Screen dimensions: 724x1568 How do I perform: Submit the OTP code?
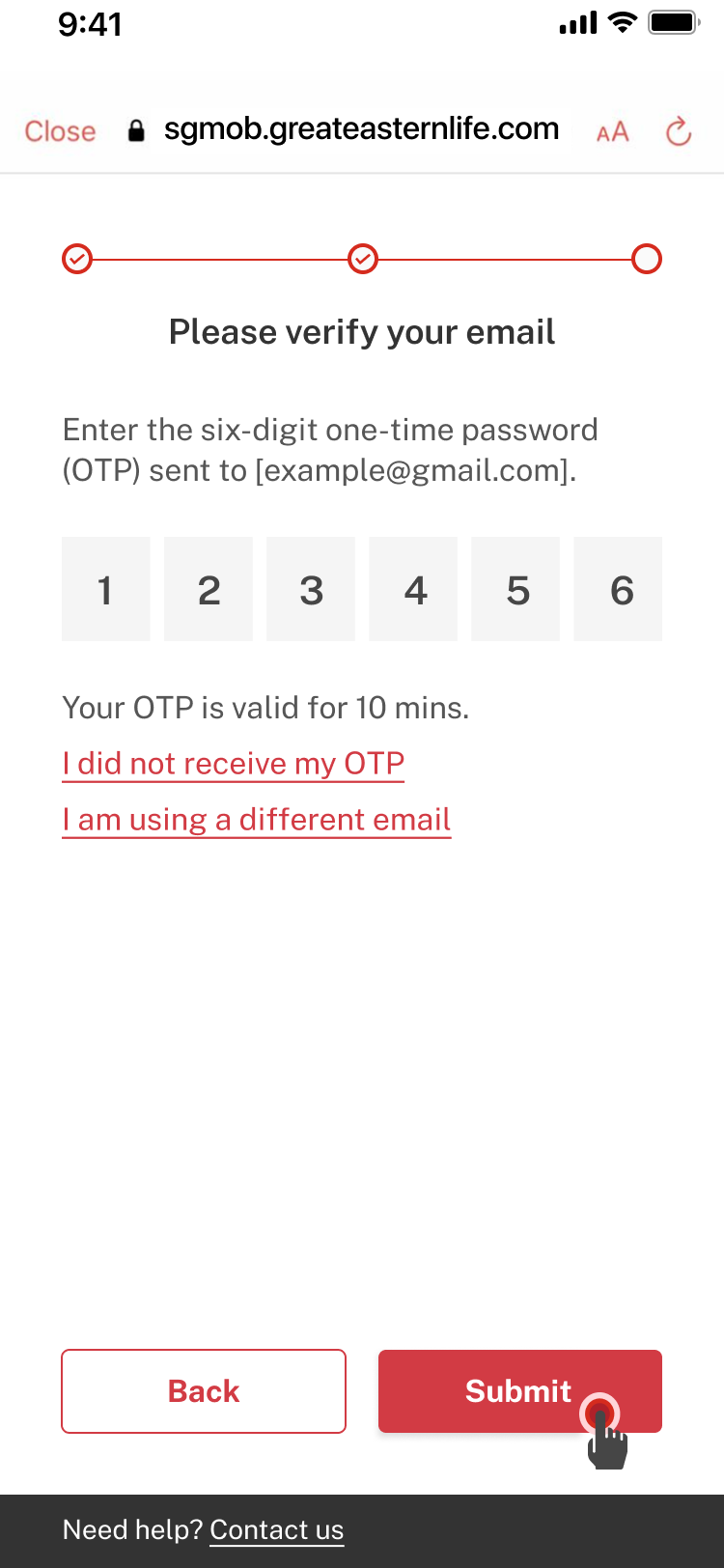click(519, 1391)
